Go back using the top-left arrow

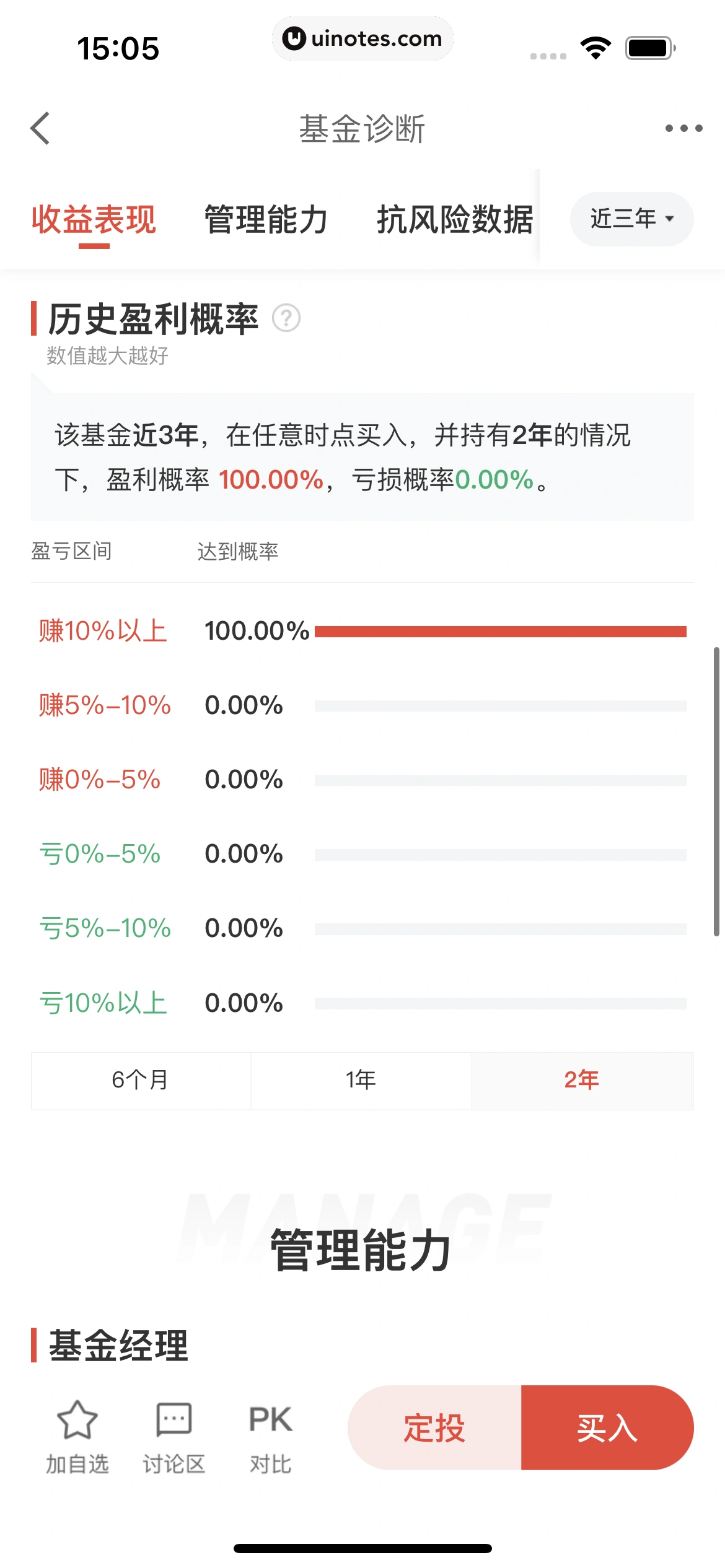click(x=40, y=128)
